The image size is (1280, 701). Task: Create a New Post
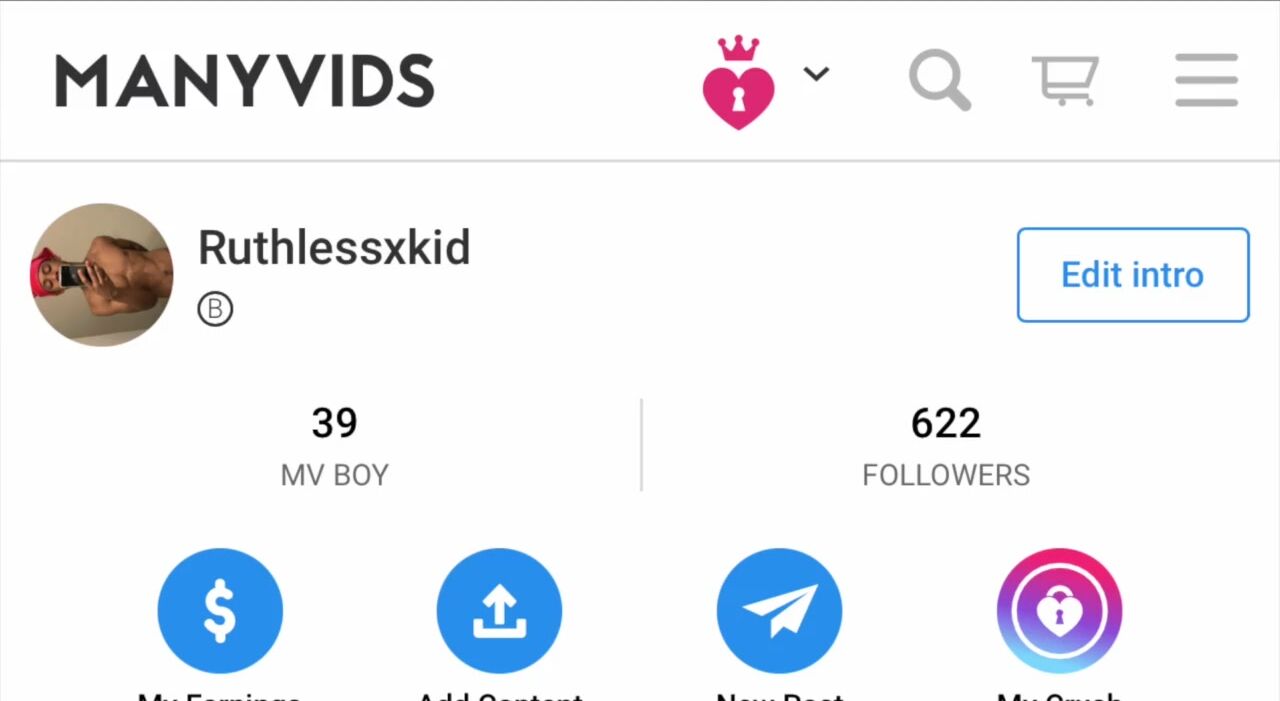click(779, 610)
